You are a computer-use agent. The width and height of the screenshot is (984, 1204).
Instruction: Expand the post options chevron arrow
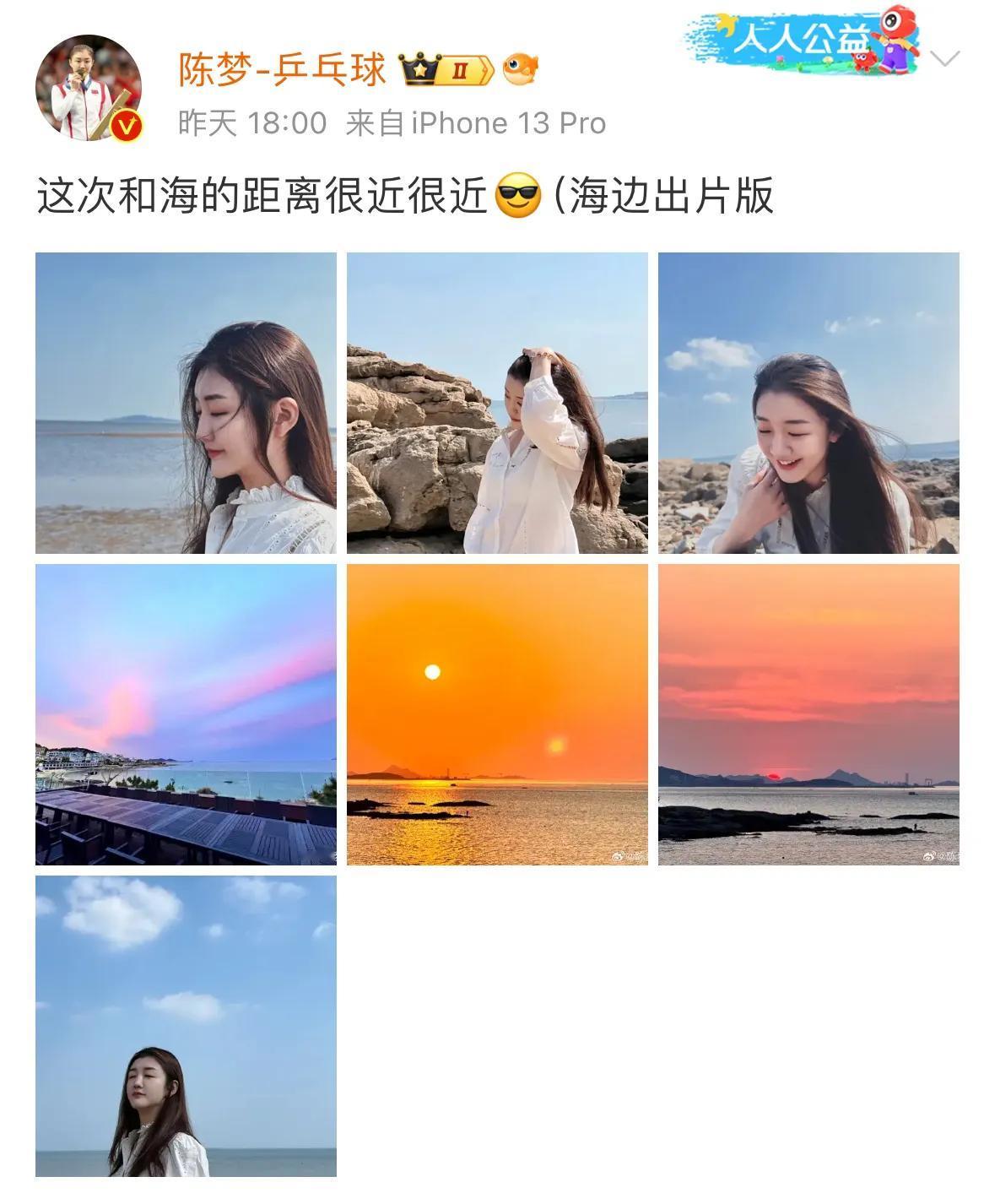pos(946,60)
